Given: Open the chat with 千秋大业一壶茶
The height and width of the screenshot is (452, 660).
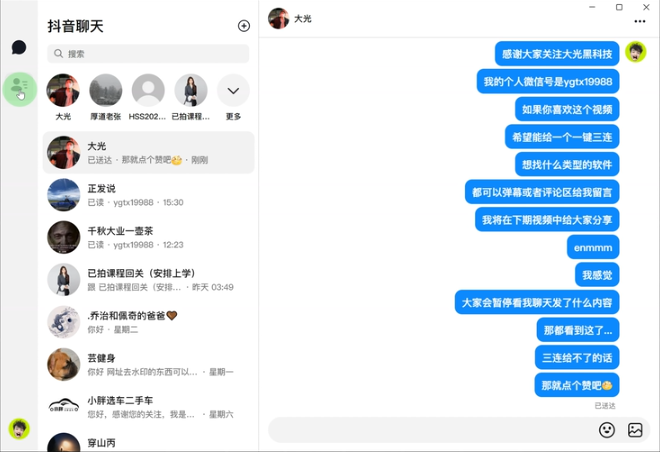Looking at the screenshot, I should click(x=148, y=237).
